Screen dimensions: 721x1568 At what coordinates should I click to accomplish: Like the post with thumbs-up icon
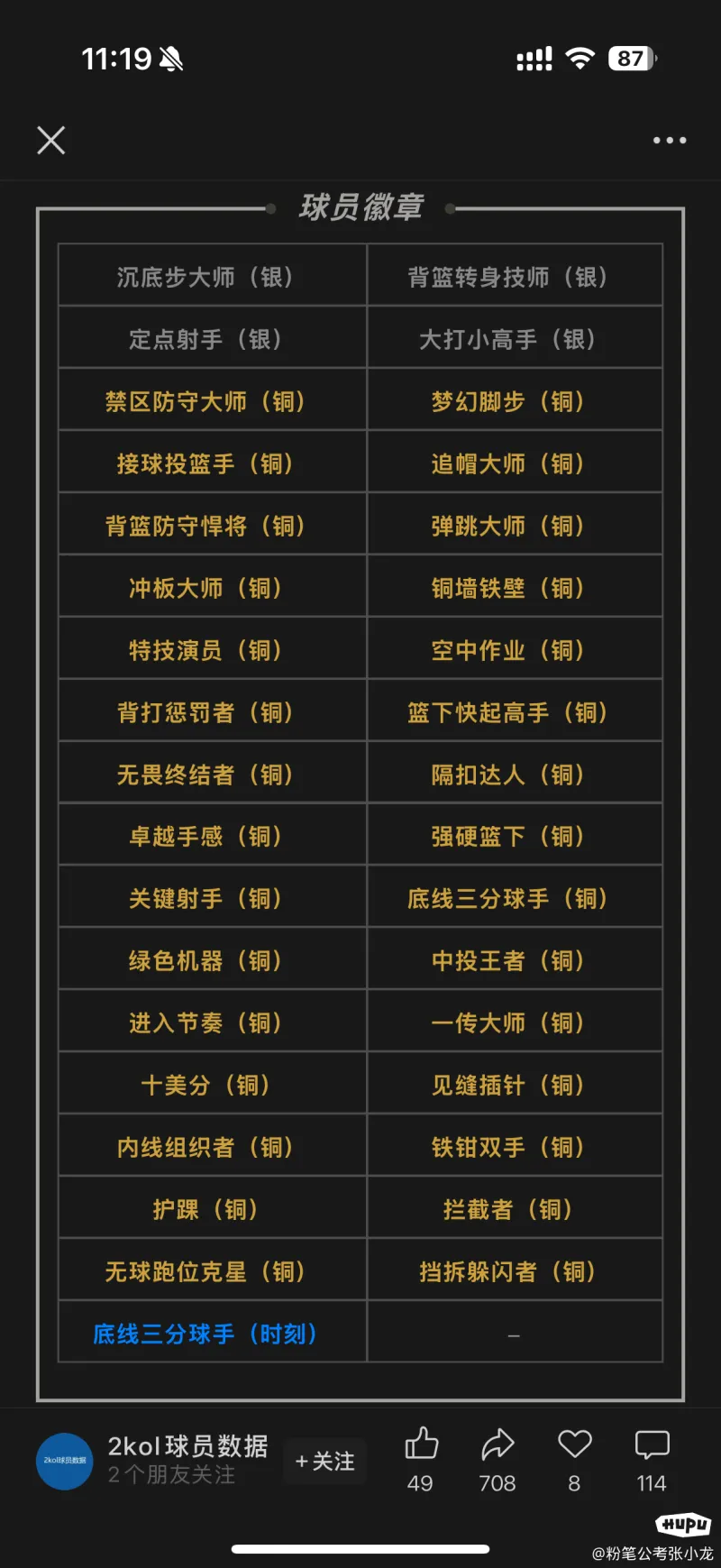point(421,1444)
